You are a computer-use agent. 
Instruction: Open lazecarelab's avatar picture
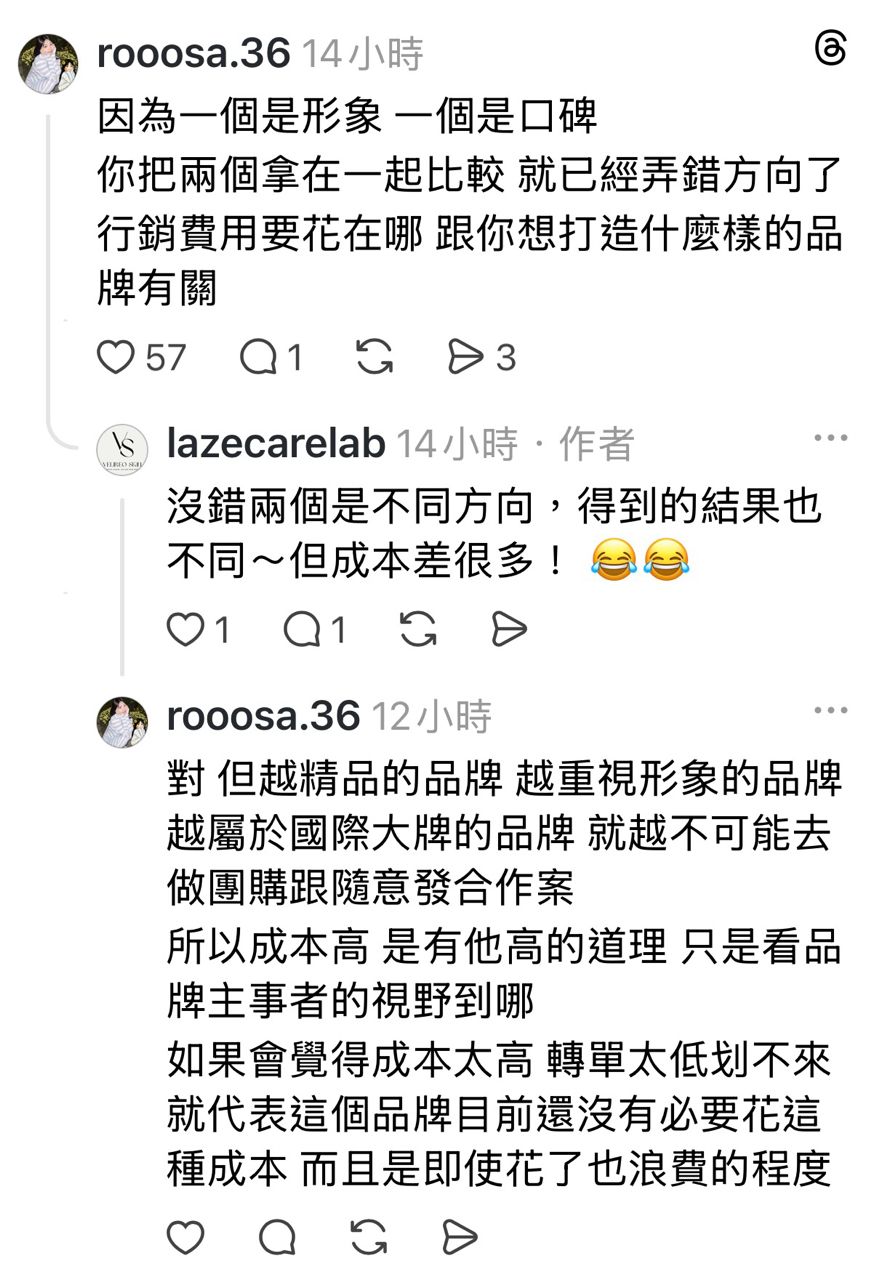click(x=123, y=449)
